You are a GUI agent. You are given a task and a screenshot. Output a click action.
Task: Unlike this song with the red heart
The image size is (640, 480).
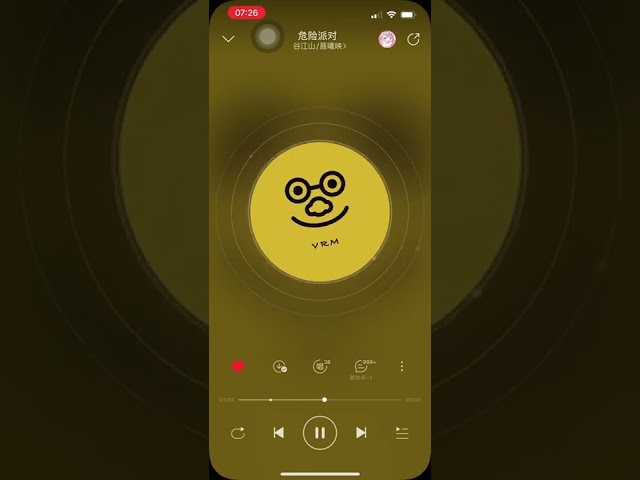point(238,367)
